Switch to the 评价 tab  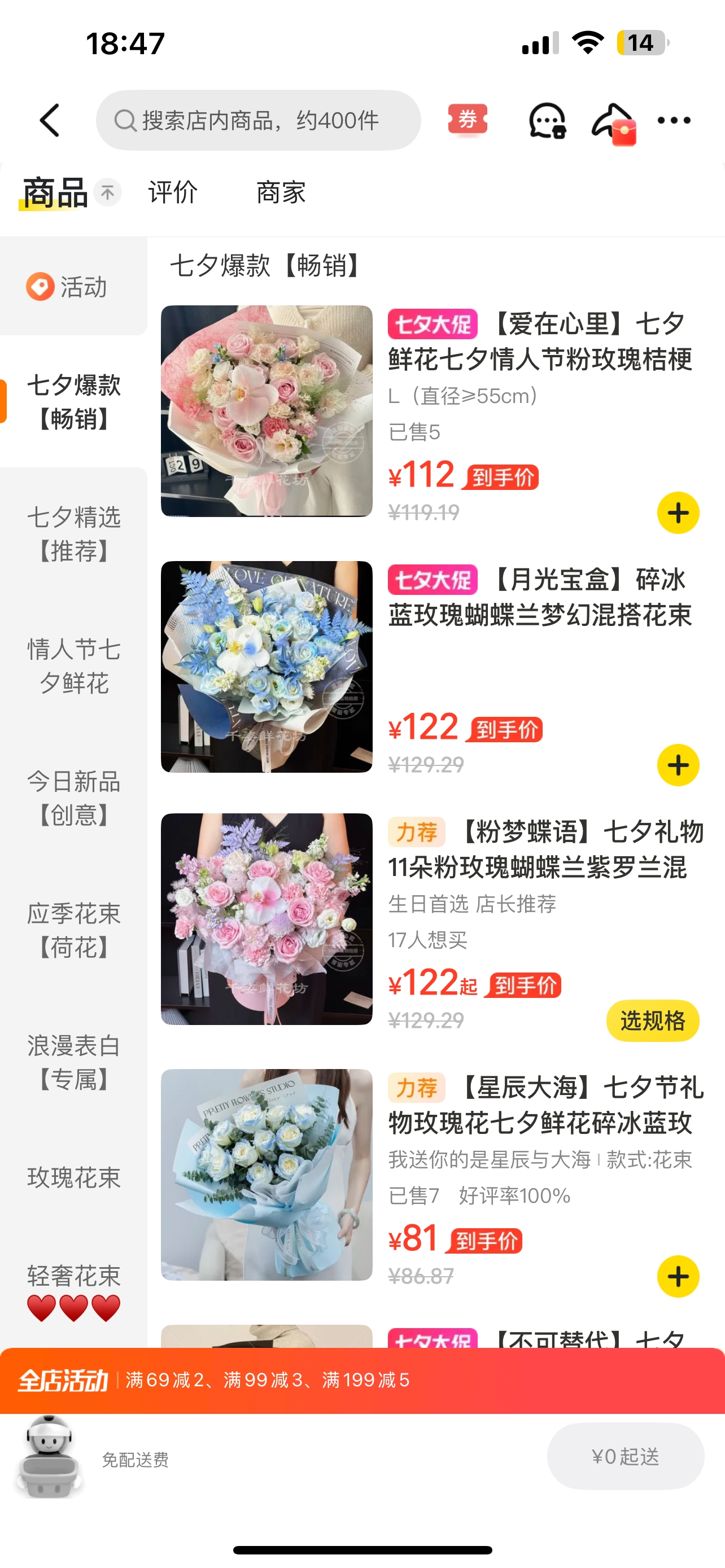[x=173, y=193]
